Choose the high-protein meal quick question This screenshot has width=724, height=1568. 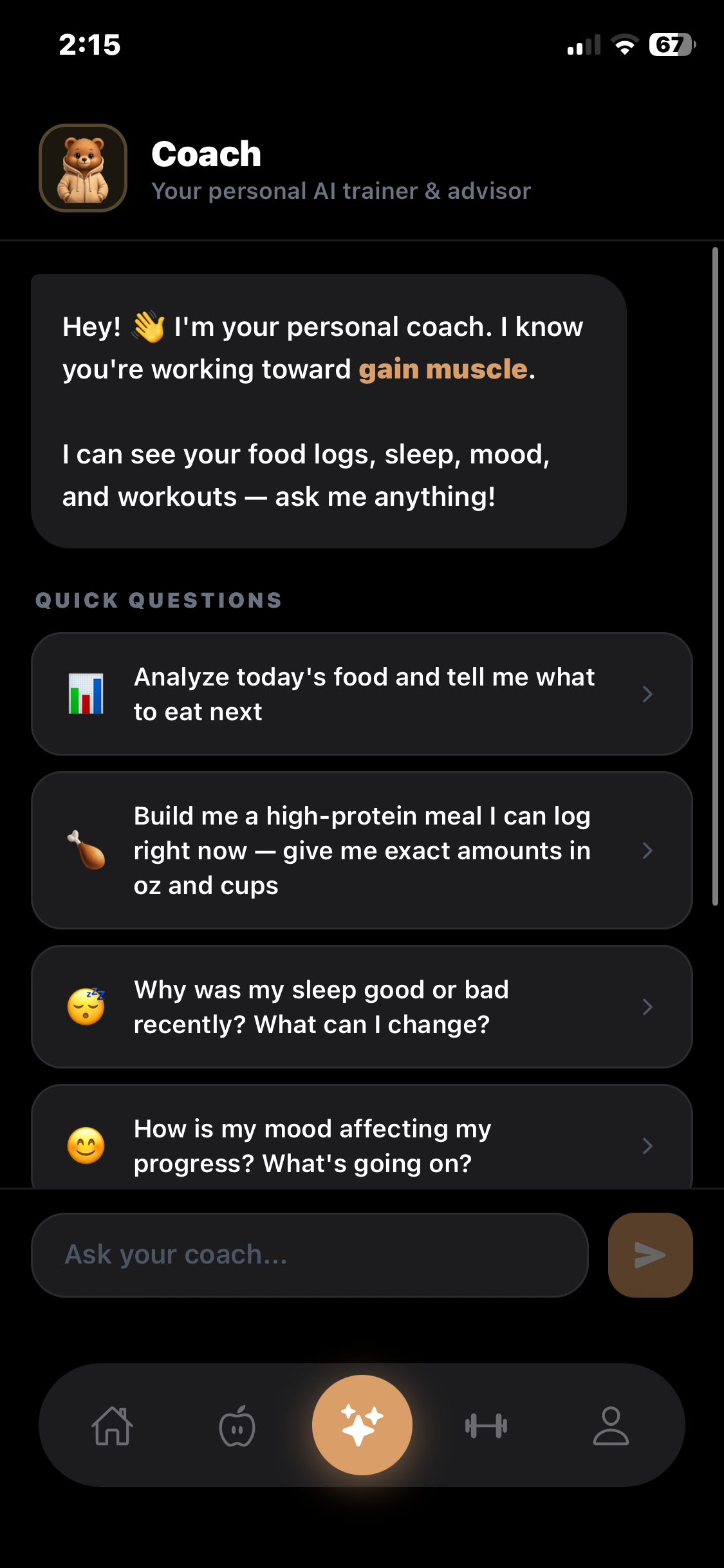[x=362, y=850]
